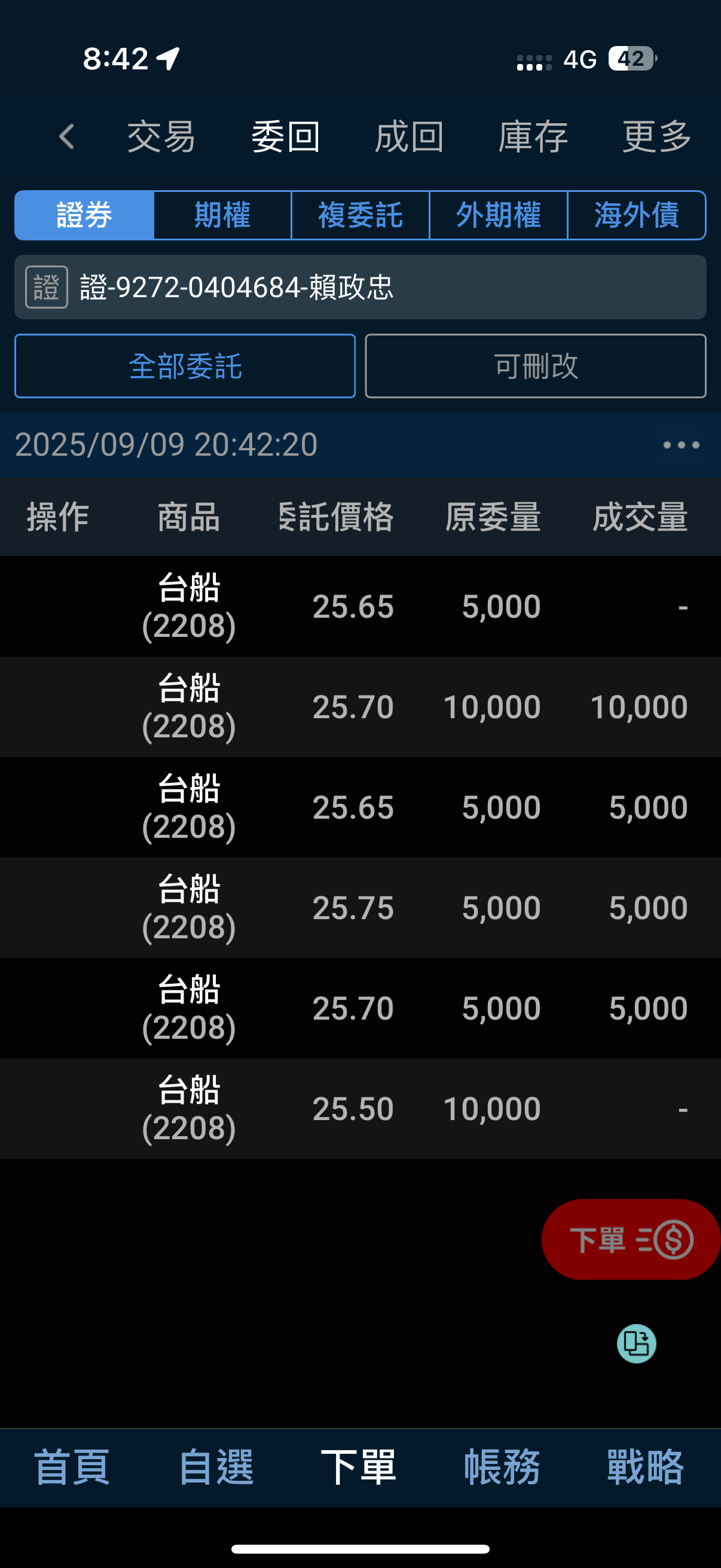The width and height of the screenshot is (721, 1568).
Task: Go to 首頁 in bottom navigation
Action: pyautogui.click(x=72, y=1467)
